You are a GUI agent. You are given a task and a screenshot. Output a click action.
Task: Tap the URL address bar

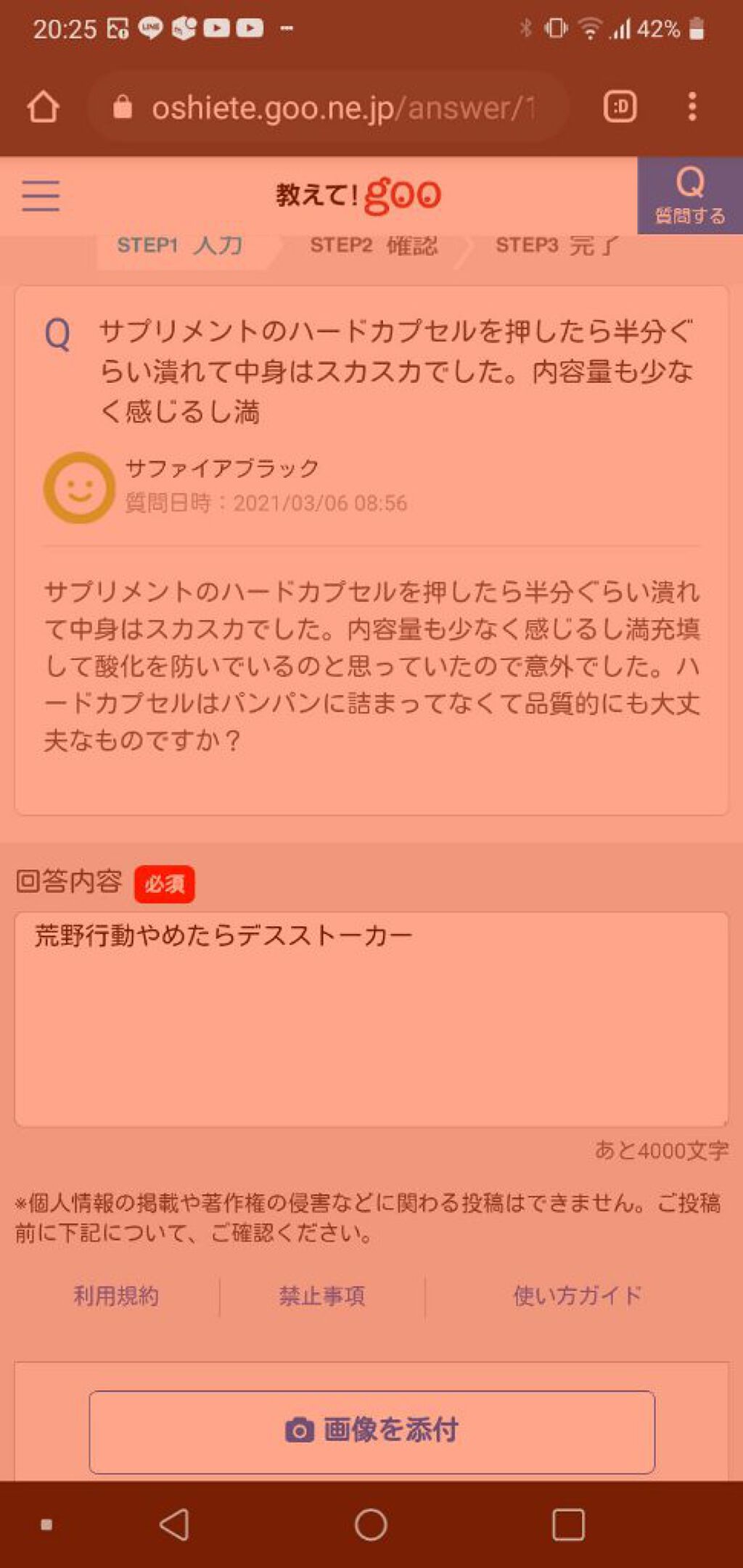click(x=327, y=108)
